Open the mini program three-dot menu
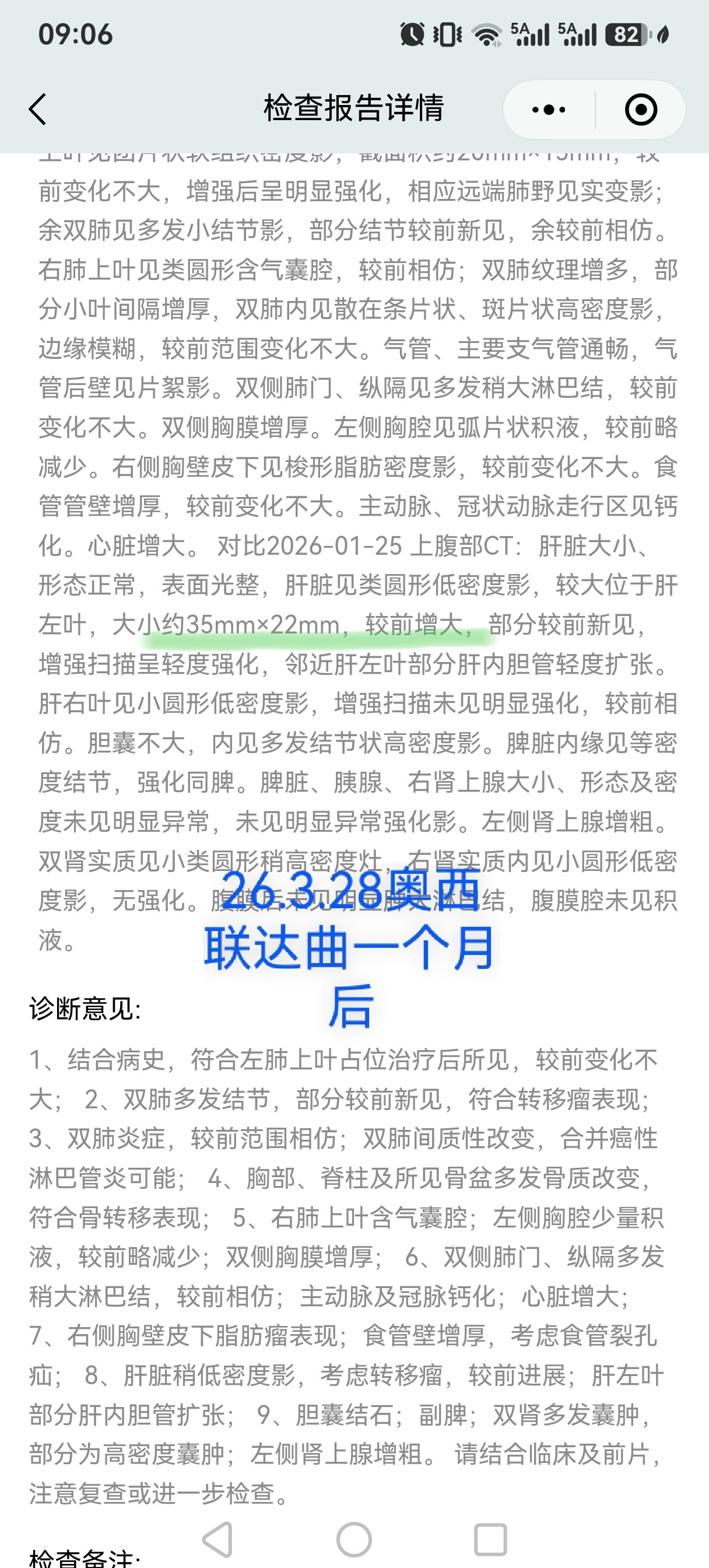The height and width of the screenshot is (1568, 709). (549, 110)
